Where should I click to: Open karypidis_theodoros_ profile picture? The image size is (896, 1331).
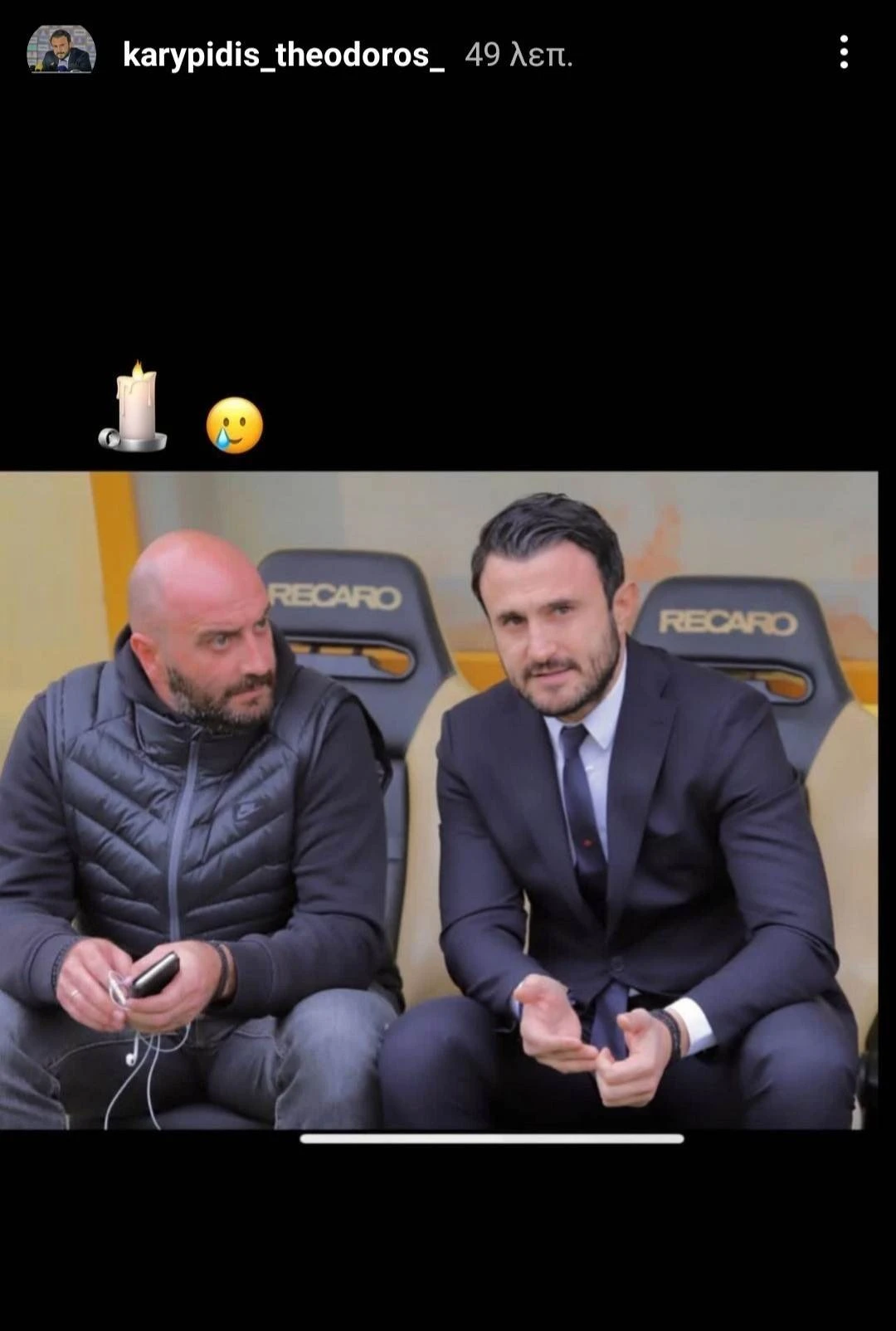[x=61, y=51]
